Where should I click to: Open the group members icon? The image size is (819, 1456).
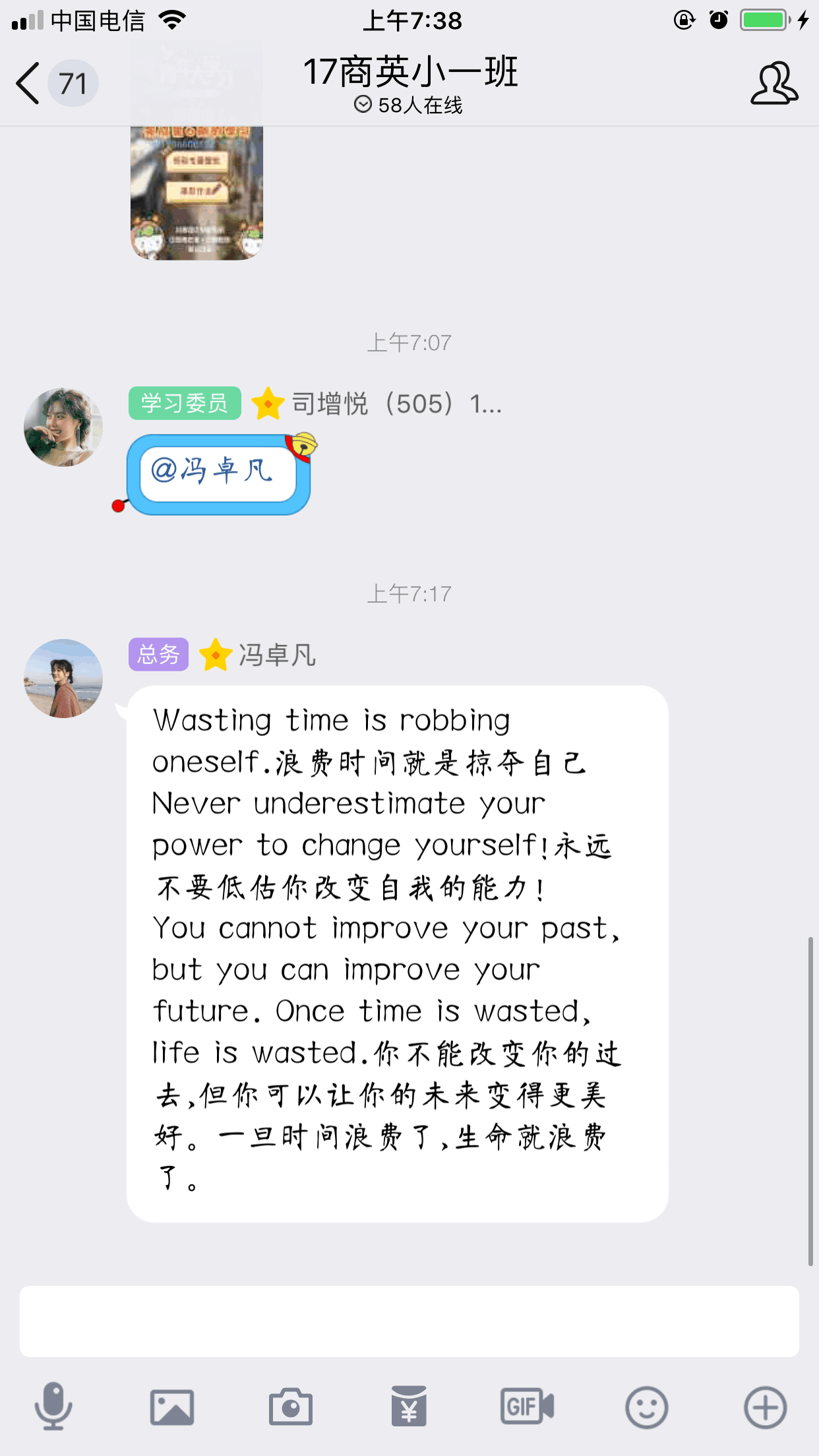tap(773, 84)
